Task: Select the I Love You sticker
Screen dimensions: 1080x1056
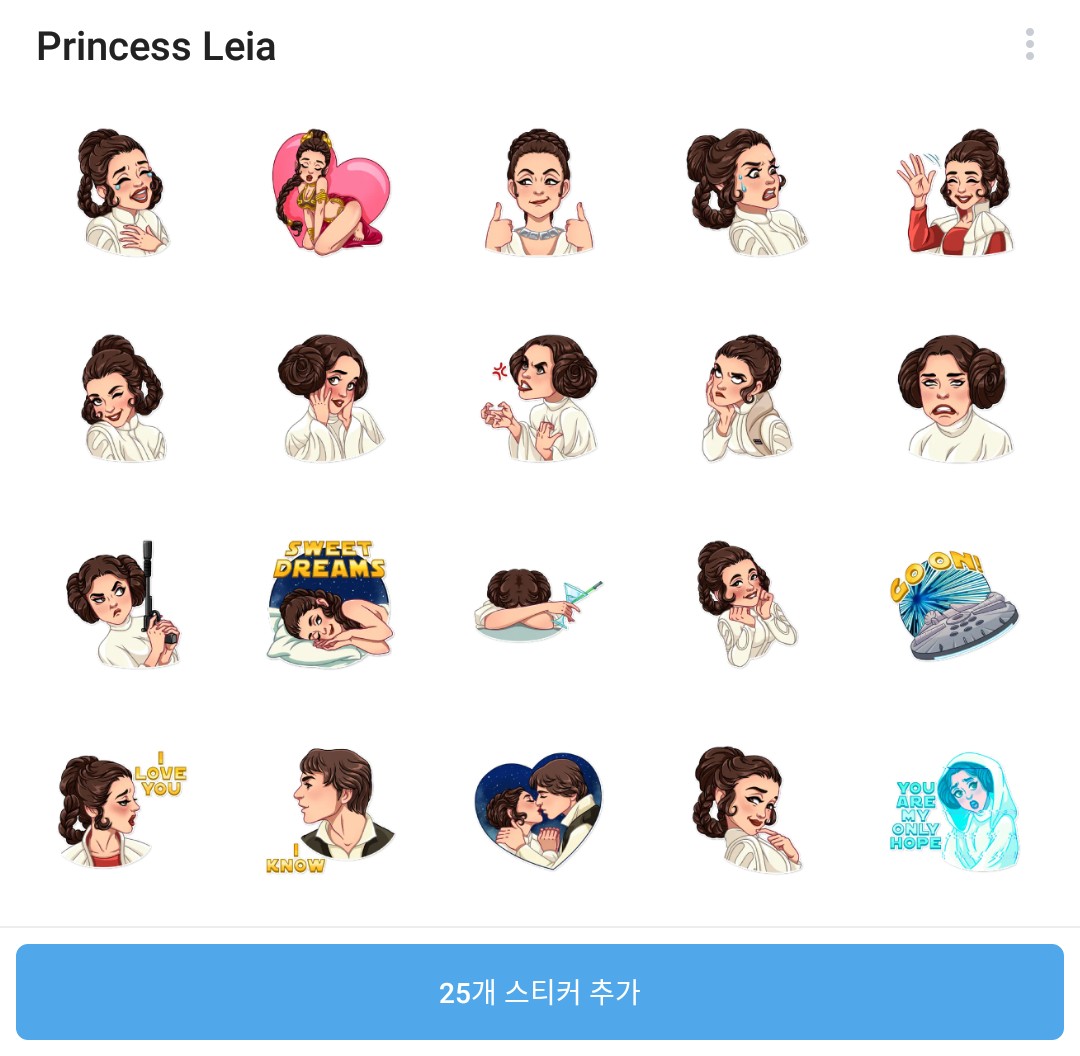Action: (x=123, y=810)
